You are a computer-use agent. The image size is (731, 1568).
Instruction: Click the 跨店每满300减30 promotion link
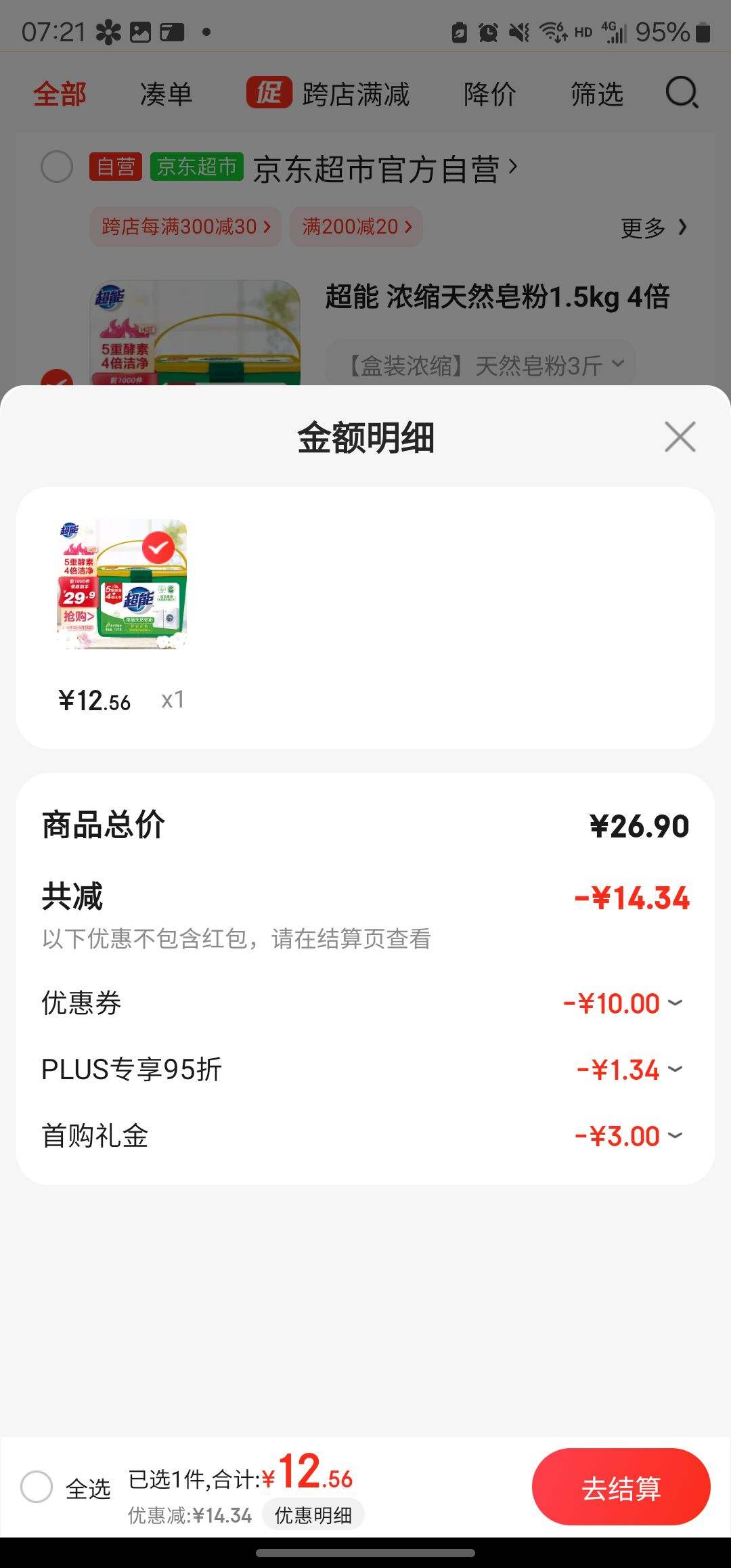click(x=185, y=227)
